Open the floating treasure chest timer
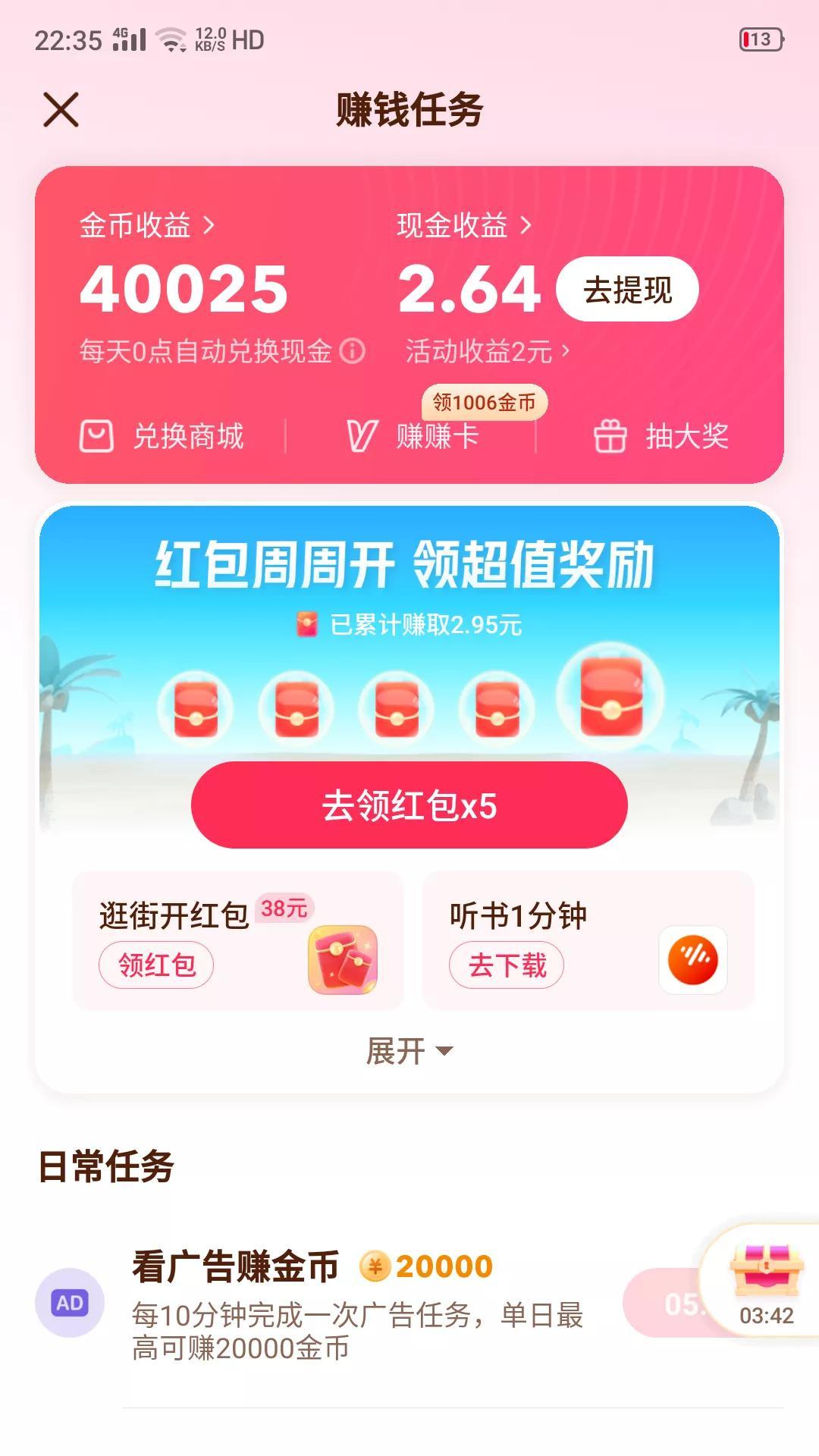The image size is (819, 1456). 766,1283
